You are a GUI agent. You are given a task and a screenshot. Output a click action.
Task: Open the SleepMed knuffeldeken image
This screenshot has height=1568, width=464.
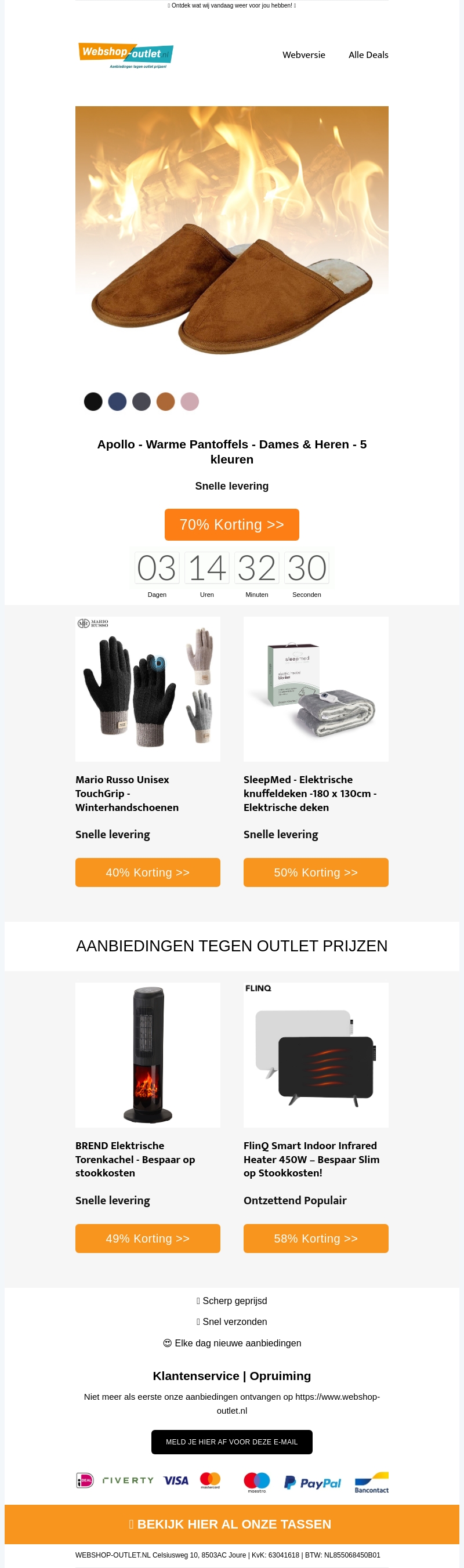[x=316, y=689]
